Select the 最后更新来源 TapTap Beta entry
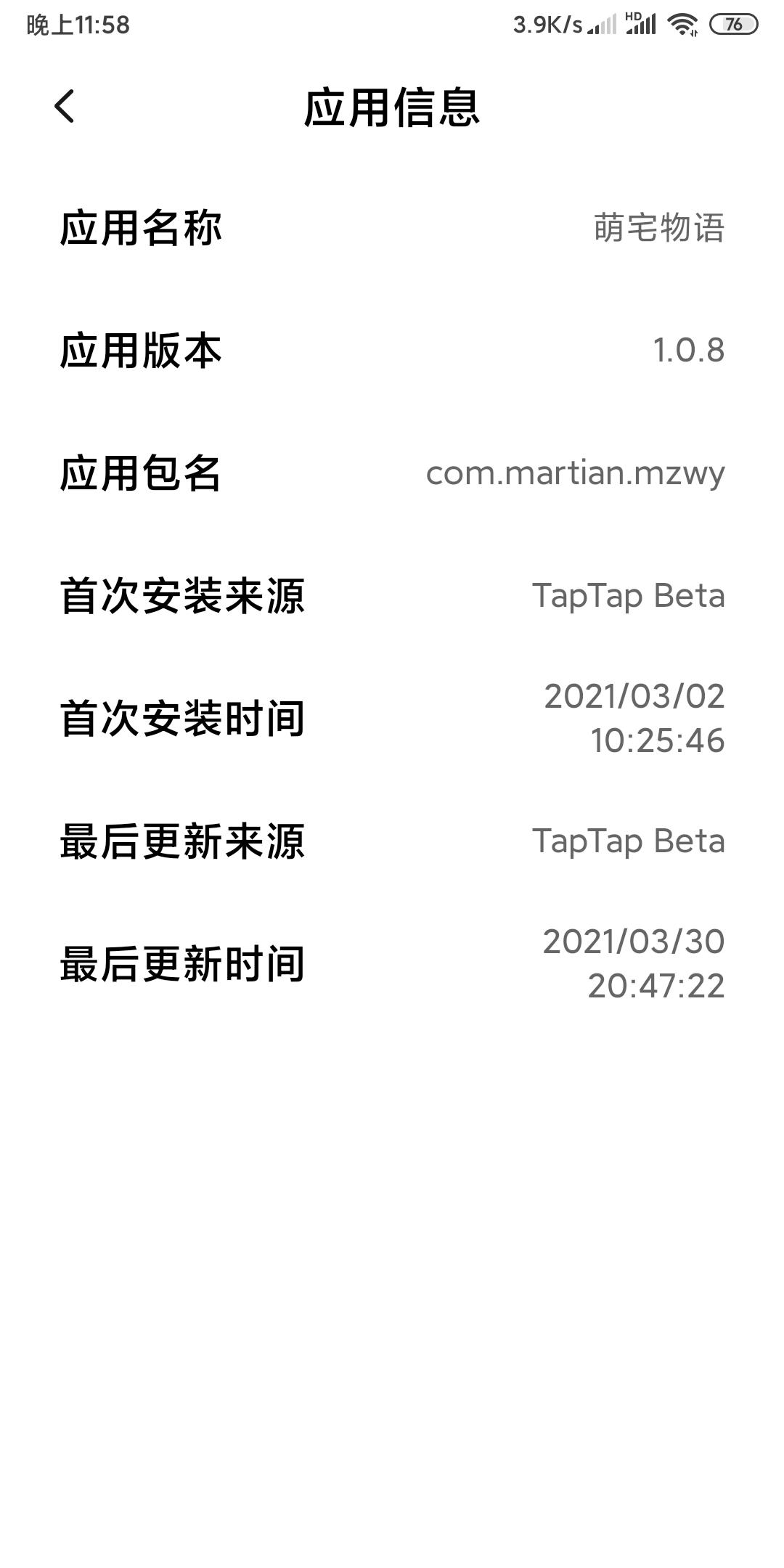This screenshot has width=784, height=1568. (x=628, y=841)
